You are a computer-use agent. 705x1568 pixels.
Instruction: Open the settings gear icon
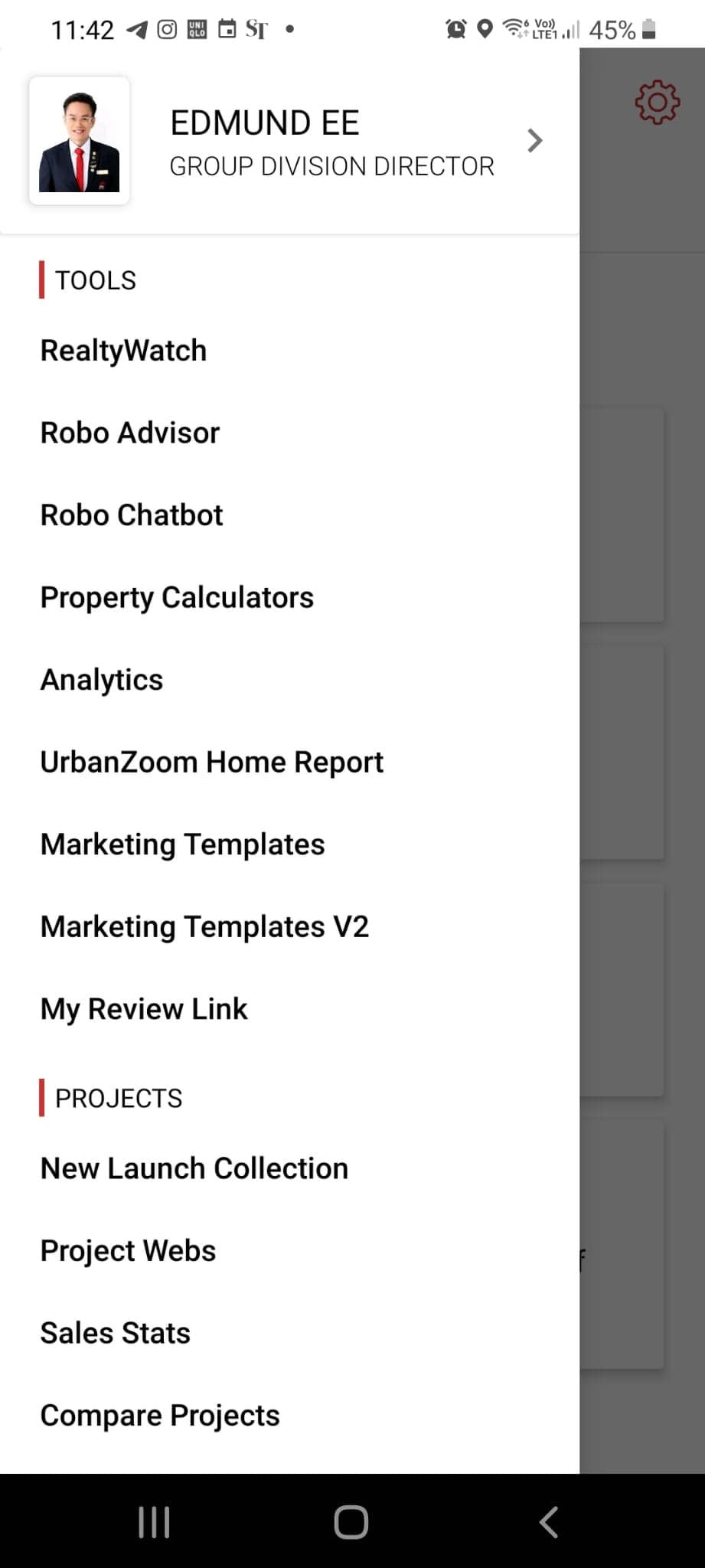click(x=657, y=102)
